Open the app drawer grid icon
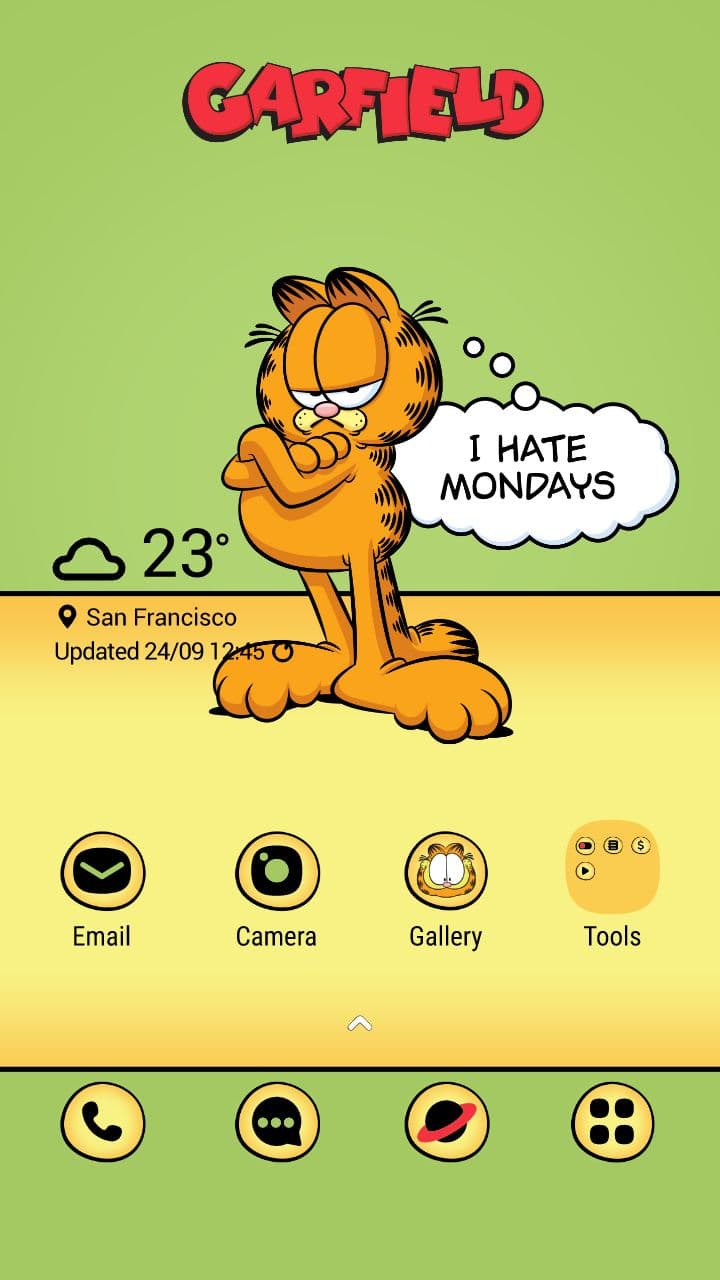This screenshot has width=720, height=1280. coord(616,1122)
